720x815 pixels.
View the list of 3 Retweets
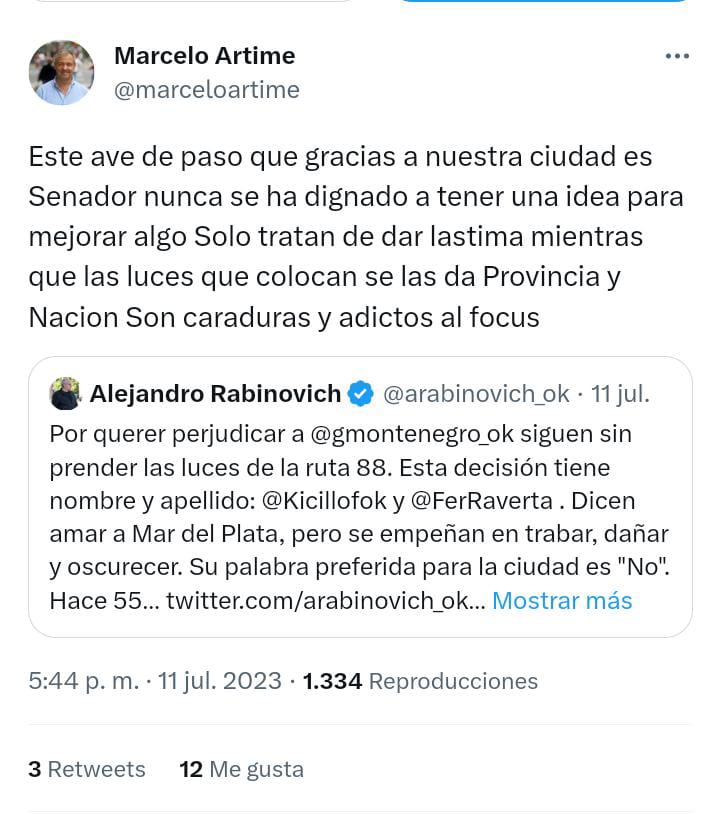point(87,769)
